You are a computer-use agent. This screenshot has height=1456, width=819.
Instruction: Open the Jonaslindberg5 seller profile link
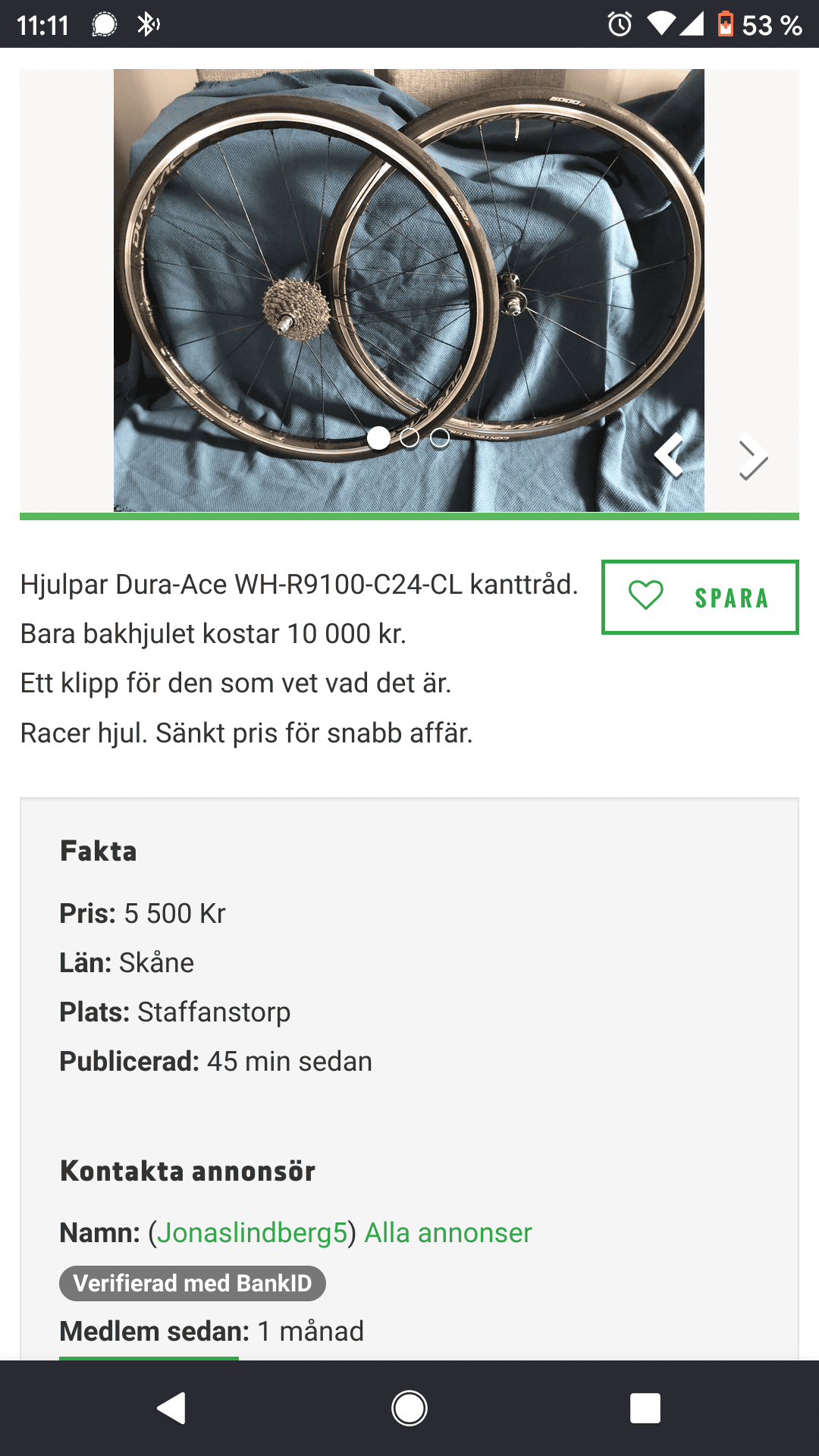click(253, 1232)
